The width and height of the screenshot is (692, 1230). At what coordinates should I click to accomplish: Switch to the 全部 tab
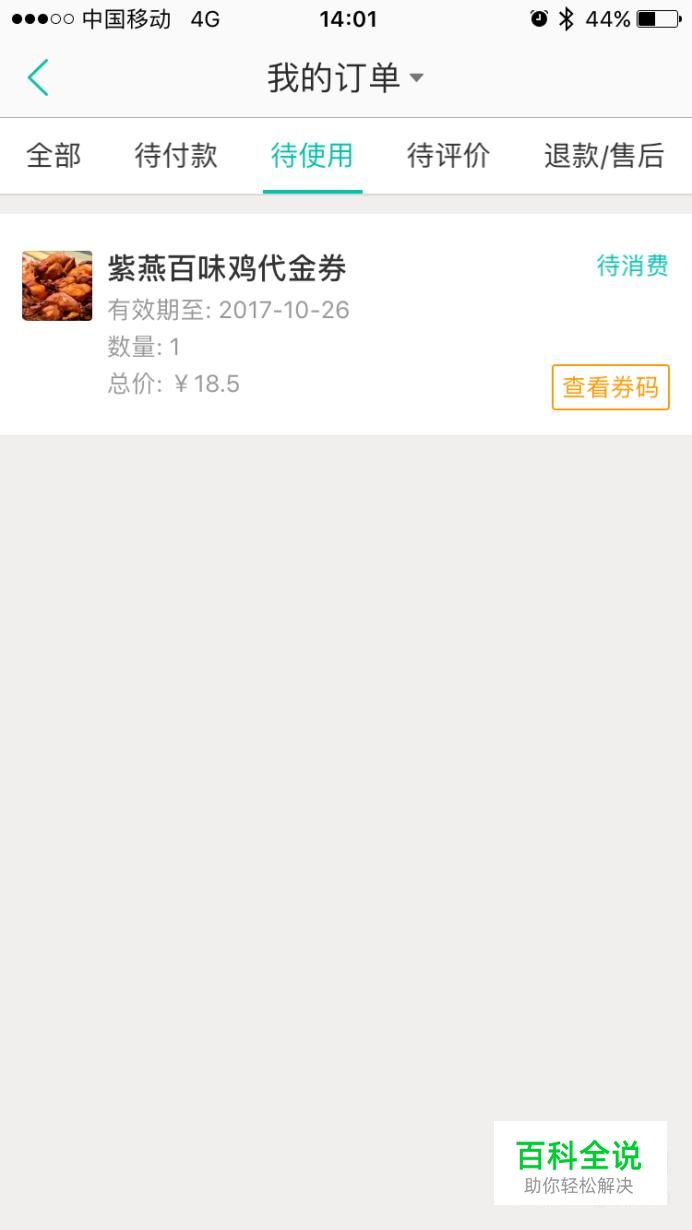click(x=54, y=156)
